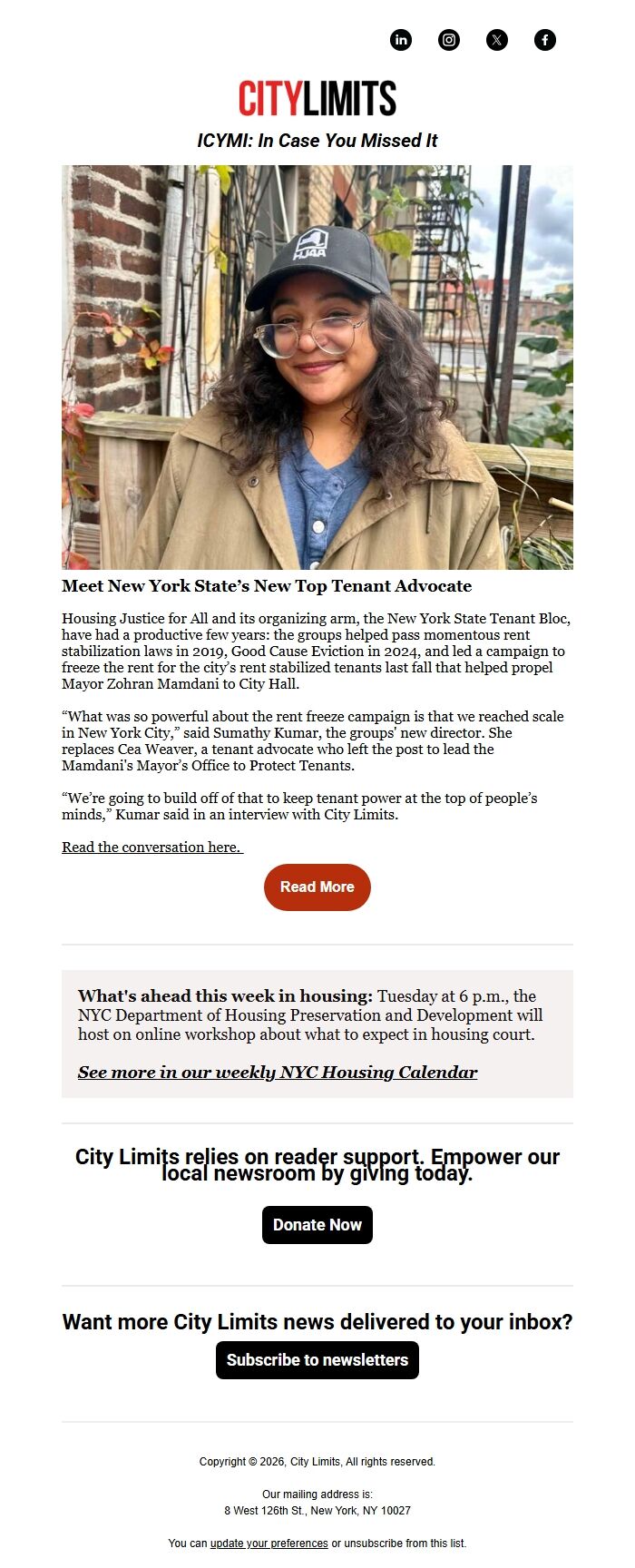Open the X (Twitter) icon link
635x1568 pixels.
coord(497,40)
